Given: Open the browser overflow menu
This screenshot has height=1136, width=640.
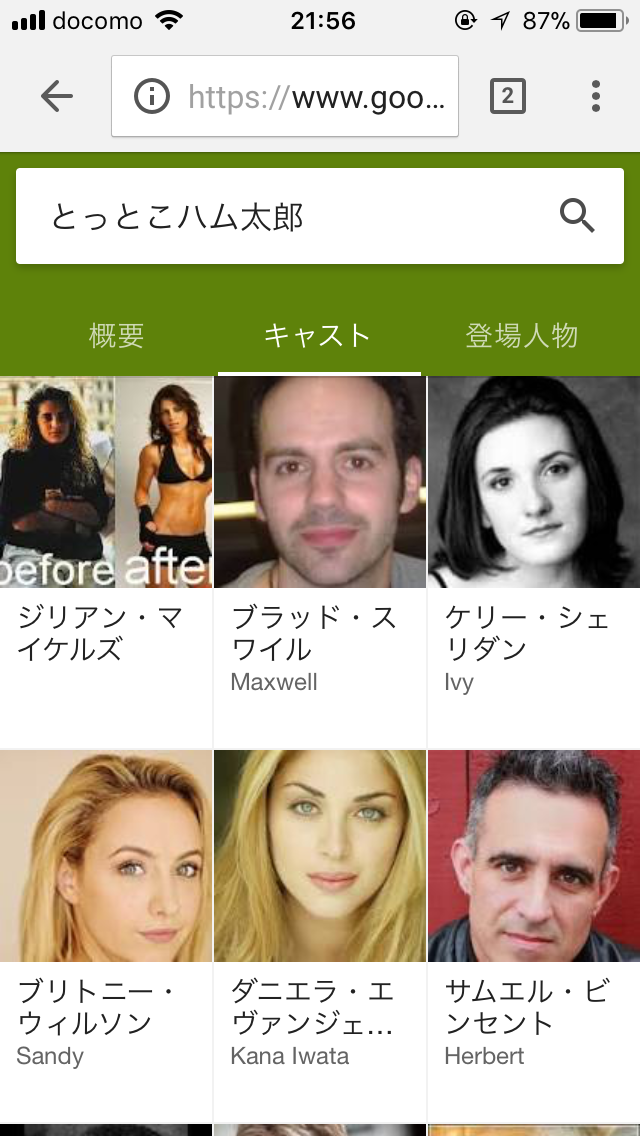Looking at the screenshot, I should pyautogui.click(x=596, y=96).
